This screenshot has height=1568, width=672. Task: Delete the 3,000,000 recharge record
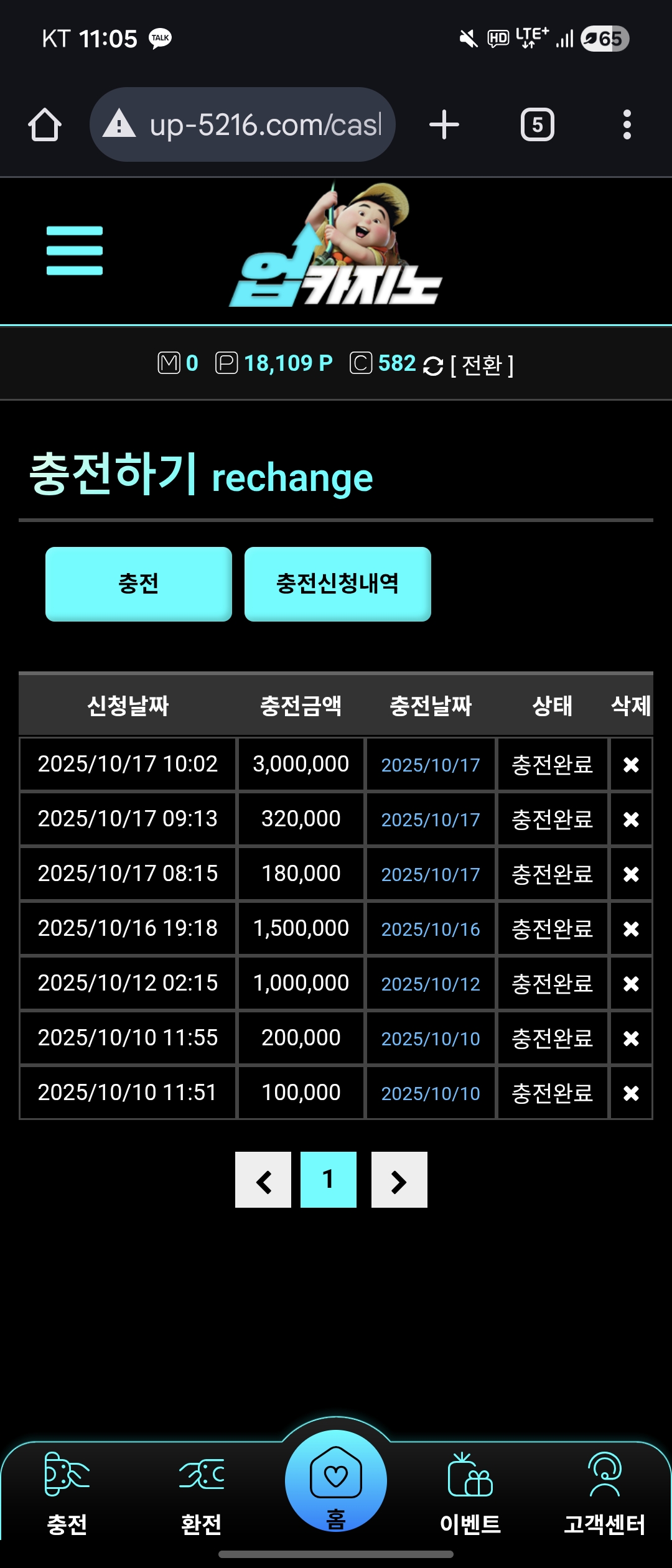coord(631,765)
